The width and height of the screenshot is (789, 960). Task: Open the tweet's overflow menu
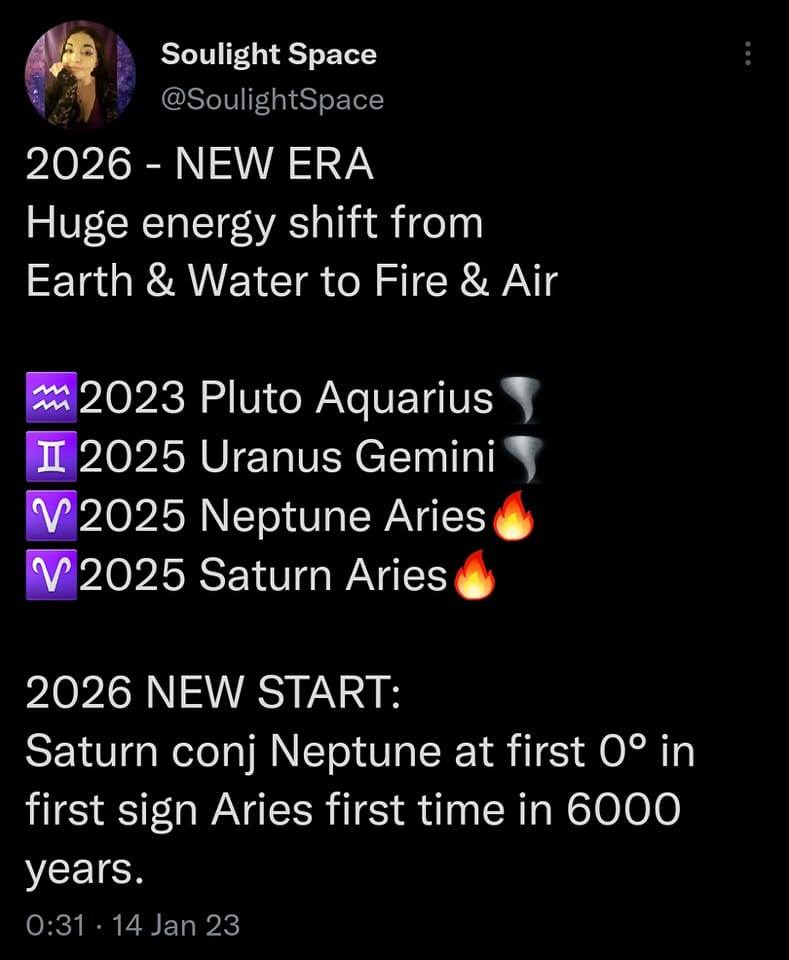click(747, 54)
